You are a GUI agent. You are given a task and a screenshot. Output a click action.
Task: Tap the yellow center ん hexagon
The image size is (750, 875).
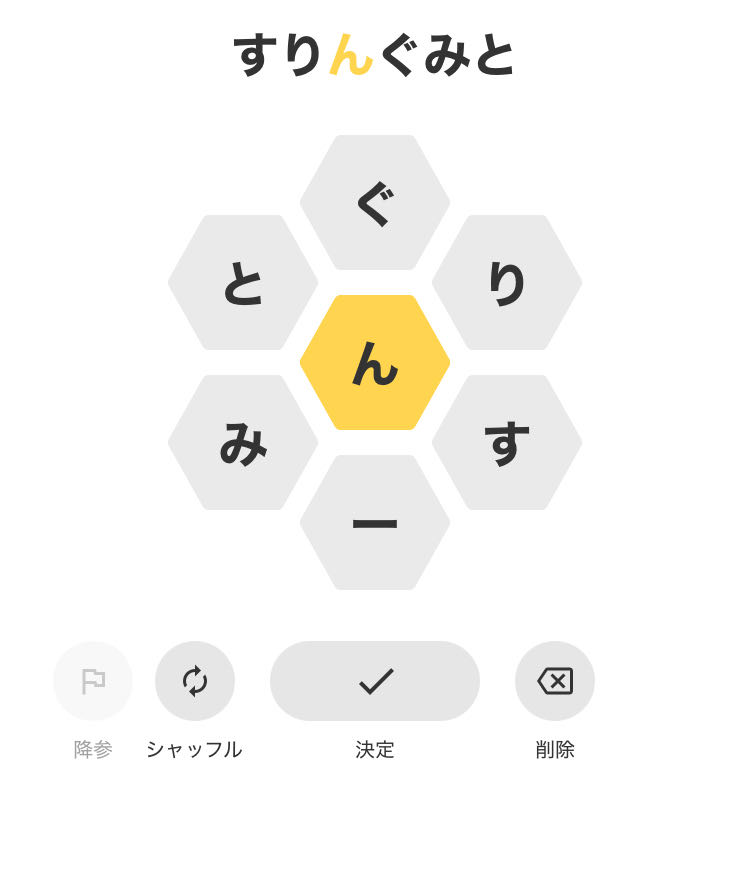click(x=375, y=363)
